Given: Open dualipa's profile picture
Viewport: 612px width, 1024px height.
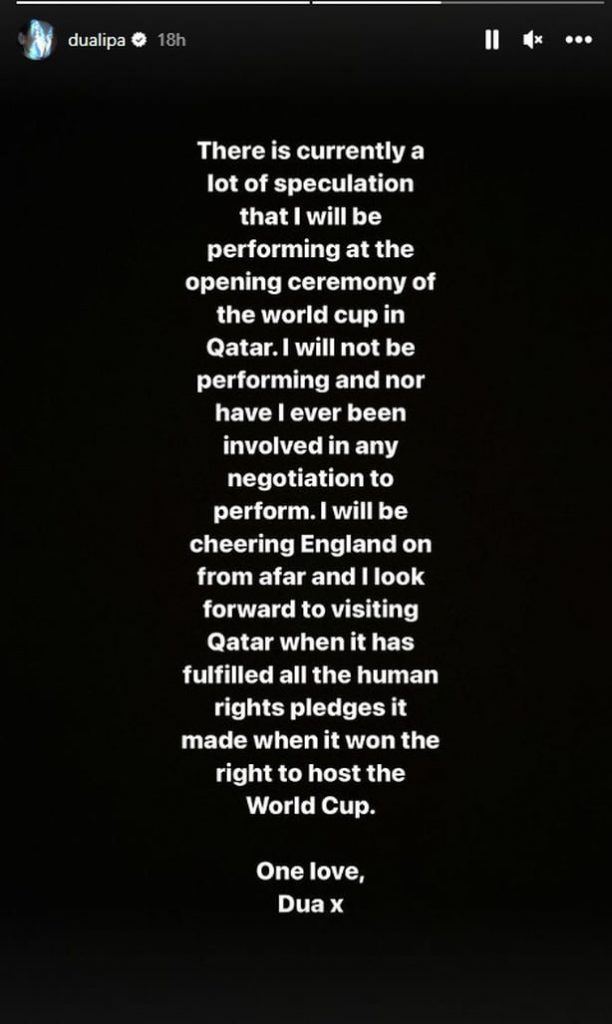Looking at the screenshot, I should pyautogui.click(x=34, y=40).
